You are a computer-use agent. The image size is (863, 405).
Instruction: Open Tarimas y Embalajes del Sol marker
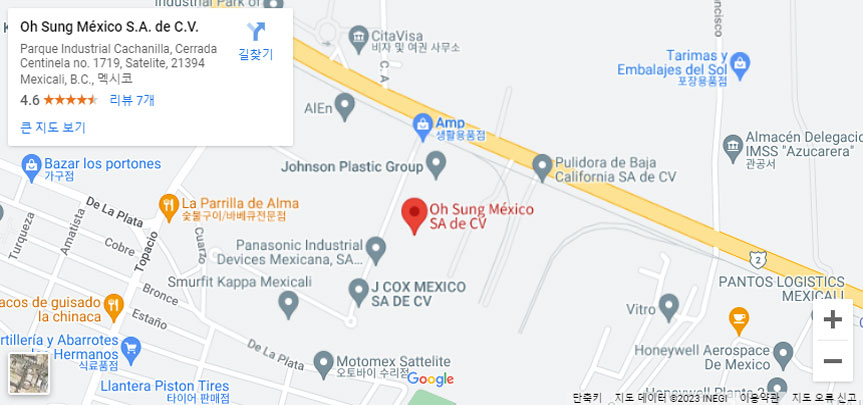pos(740,65)
